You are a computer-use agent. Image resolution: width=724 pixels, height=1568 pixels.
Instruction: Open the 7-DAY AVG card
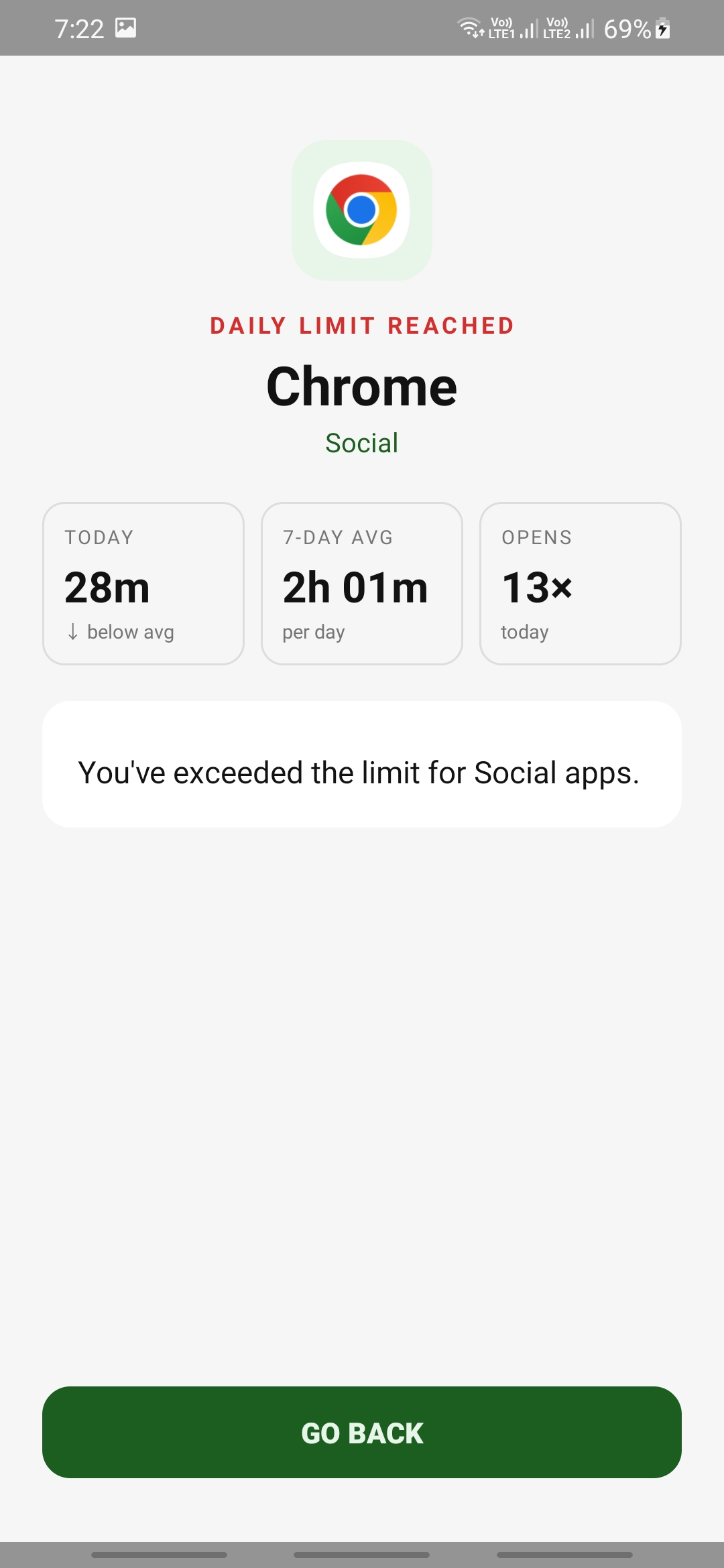361,584
